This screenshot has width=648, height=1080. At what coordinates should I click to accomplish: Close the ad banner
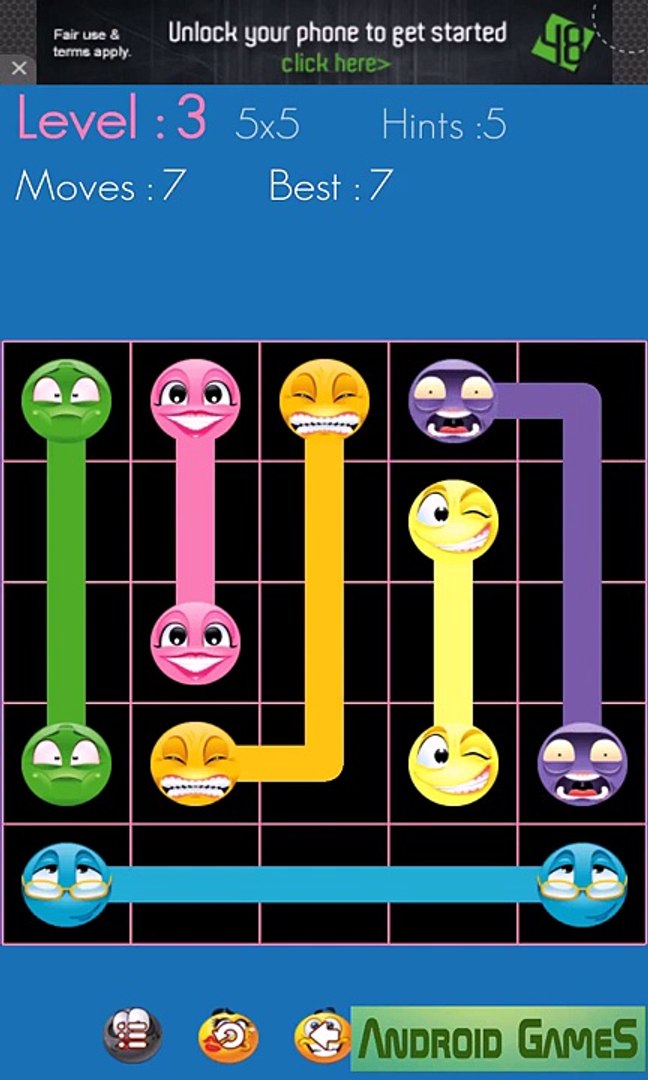click(x=18, y=69)
